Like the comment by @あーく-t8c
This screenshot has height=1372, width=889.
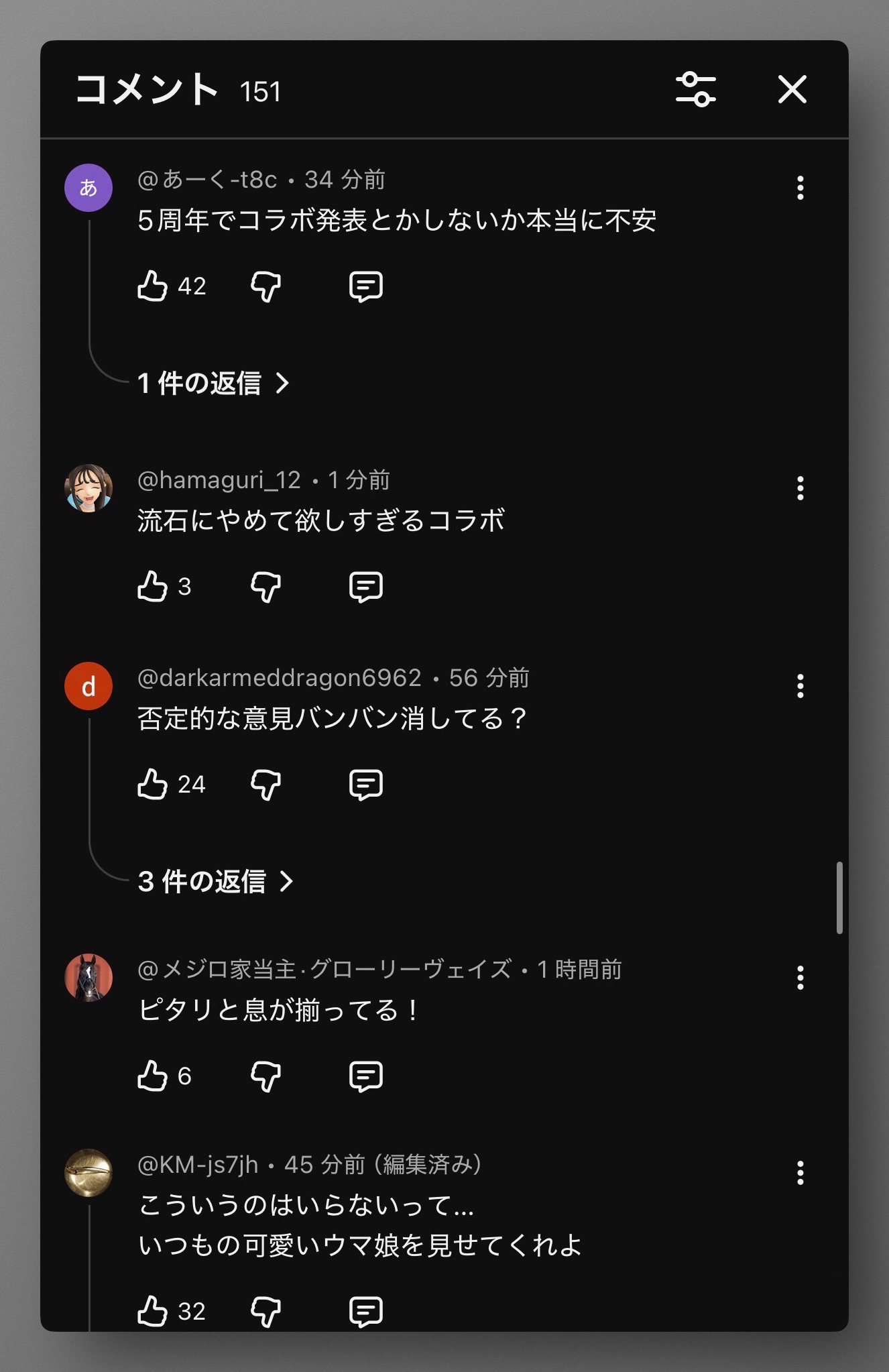click(x=153, y=286)
